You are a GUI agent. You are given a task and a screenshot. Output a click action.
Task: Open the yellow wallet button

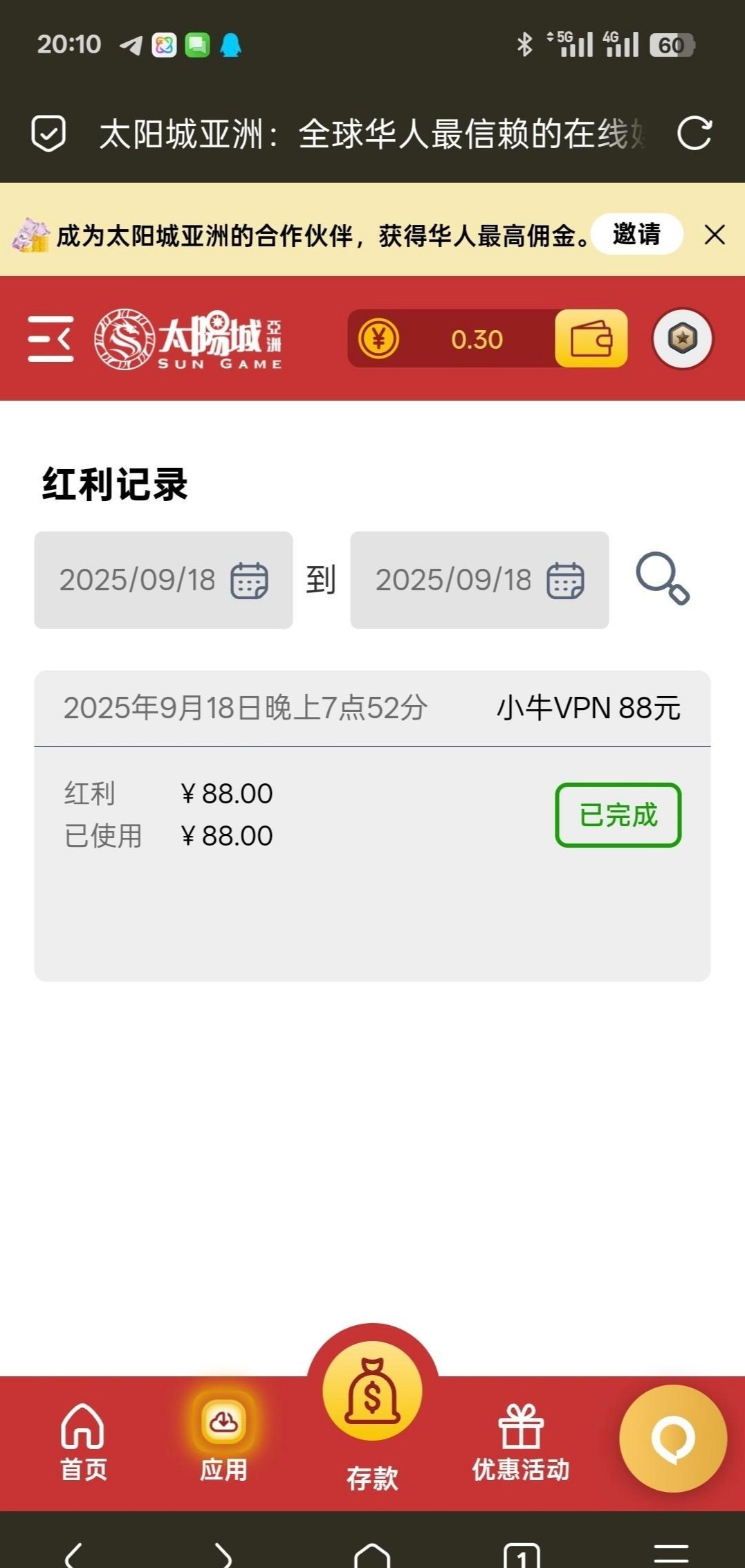(x=591, y=338)
